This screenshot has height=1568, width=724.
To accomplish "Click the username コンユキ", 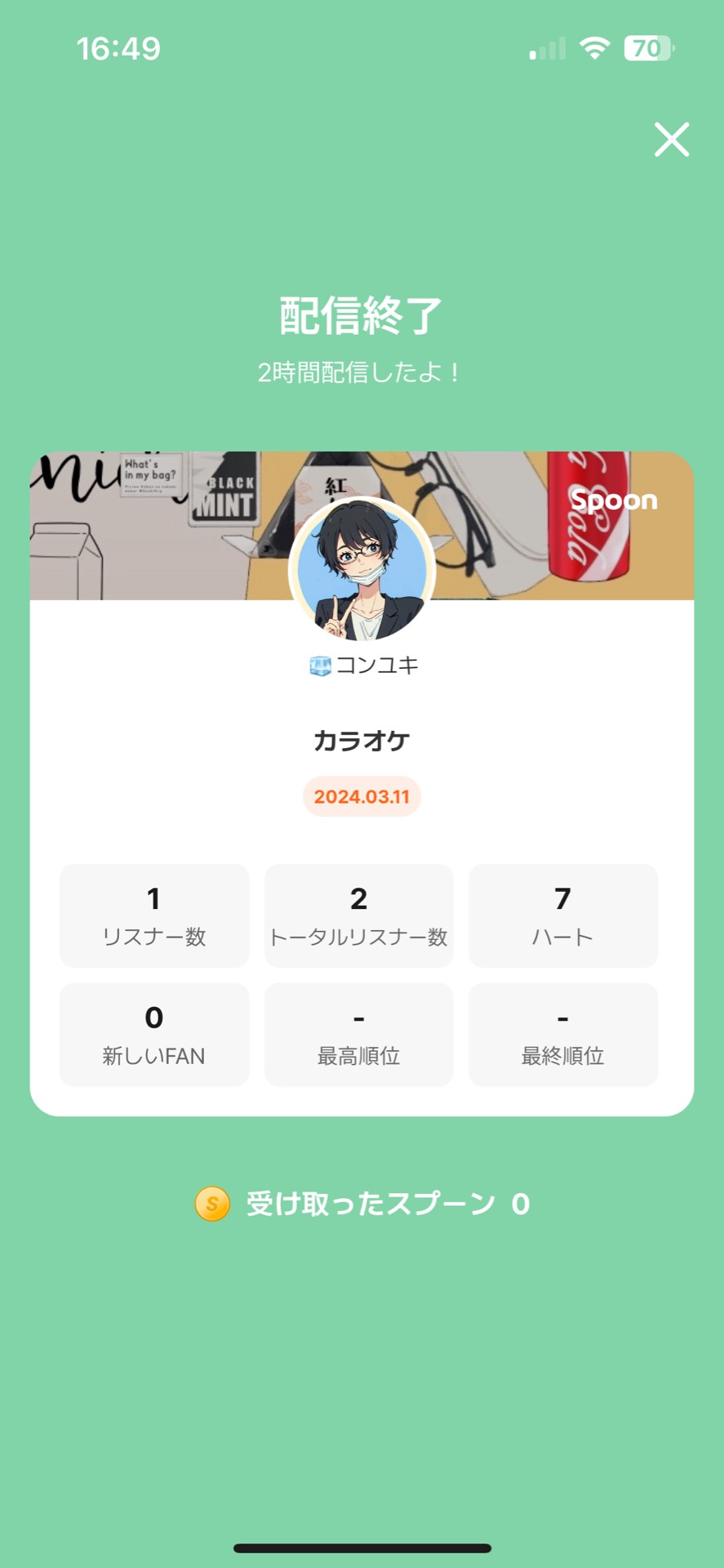I will (x=375, y=666).
